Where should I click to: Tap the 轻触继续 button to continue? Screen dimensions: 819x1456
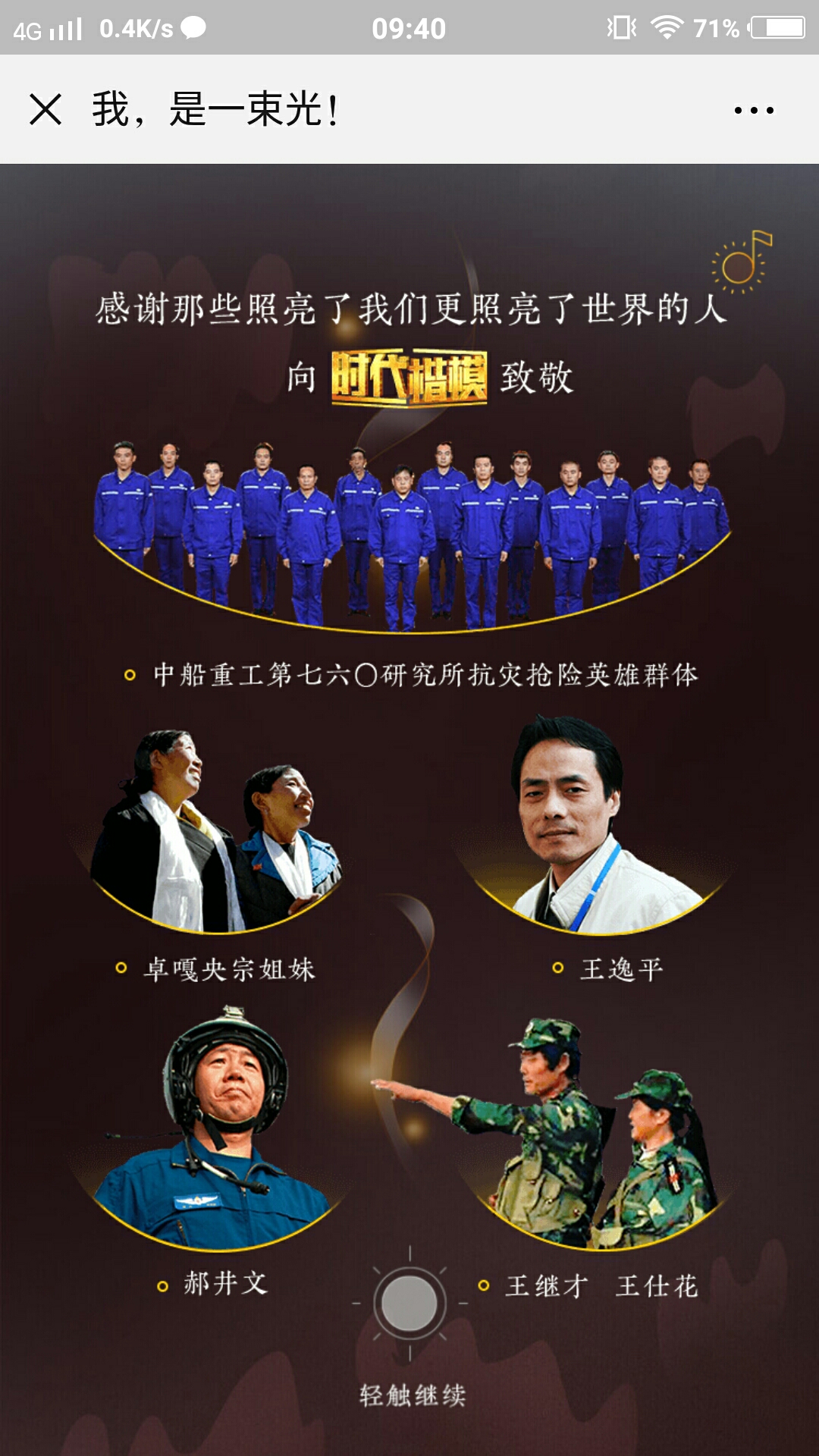(x=409, y=1304)
